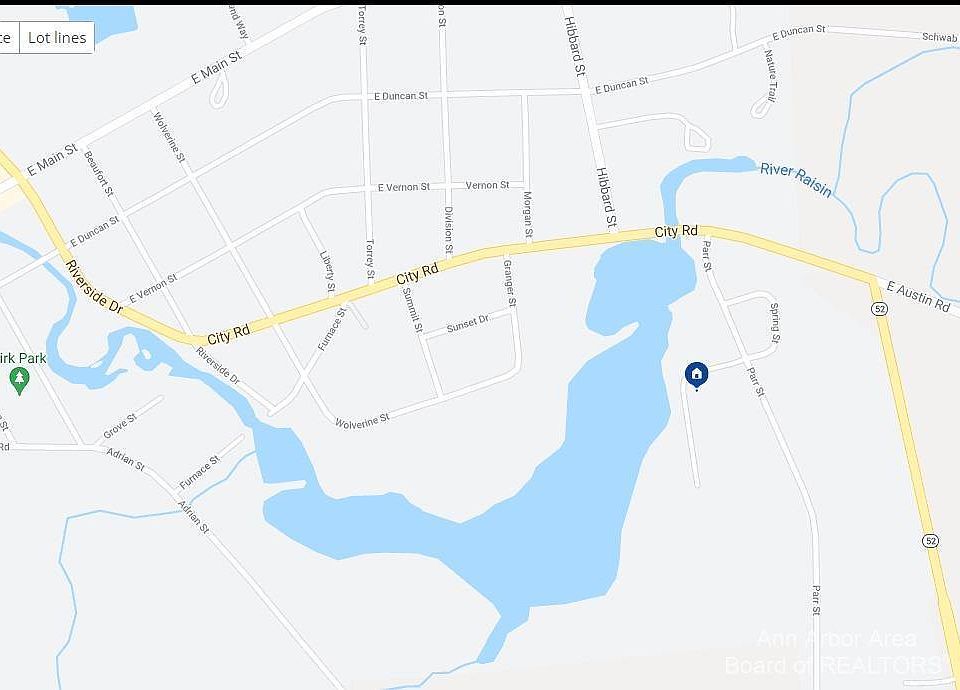
Task: Toggle the Lot lines map option
Action: coord(57,38)
